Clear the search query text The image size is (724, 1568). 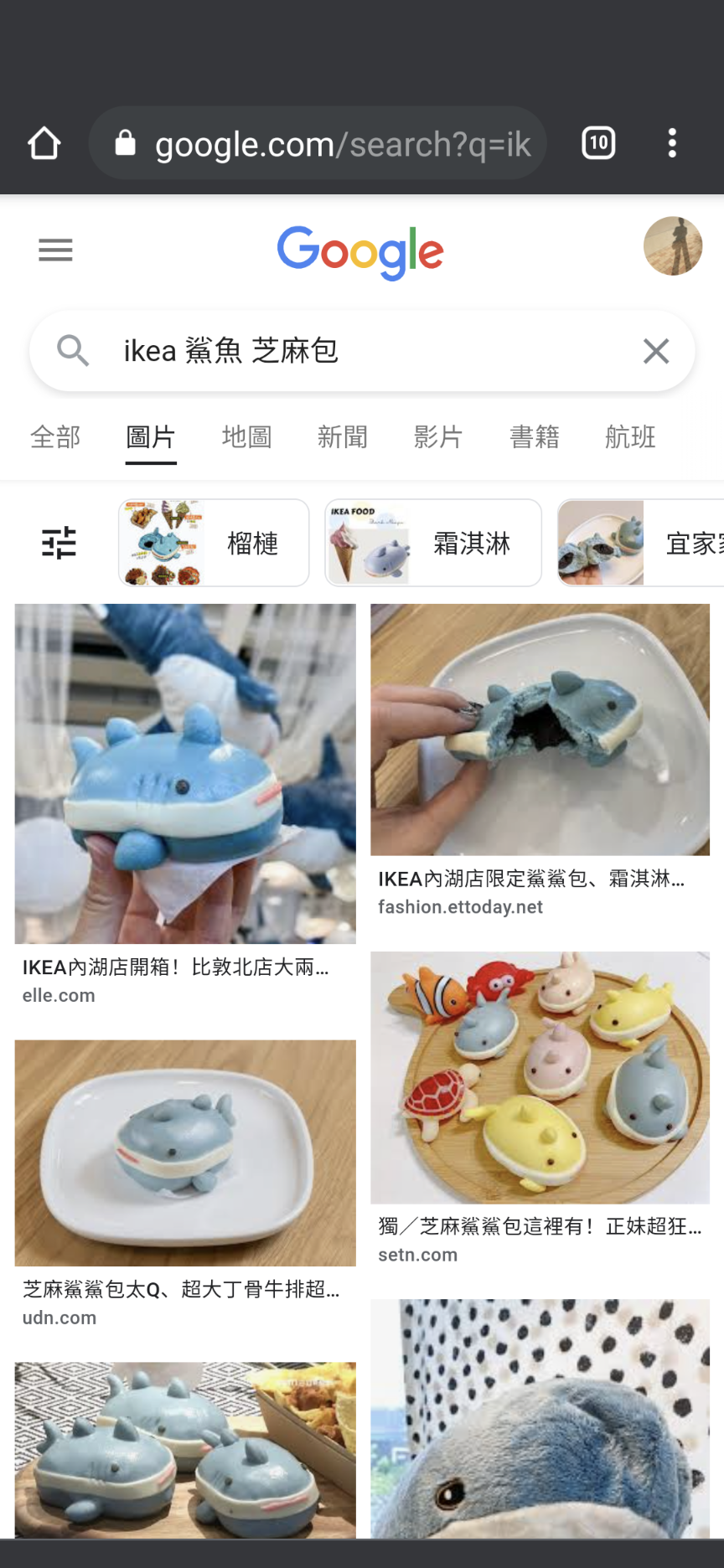pyautogui.click(x=656, y=351)
